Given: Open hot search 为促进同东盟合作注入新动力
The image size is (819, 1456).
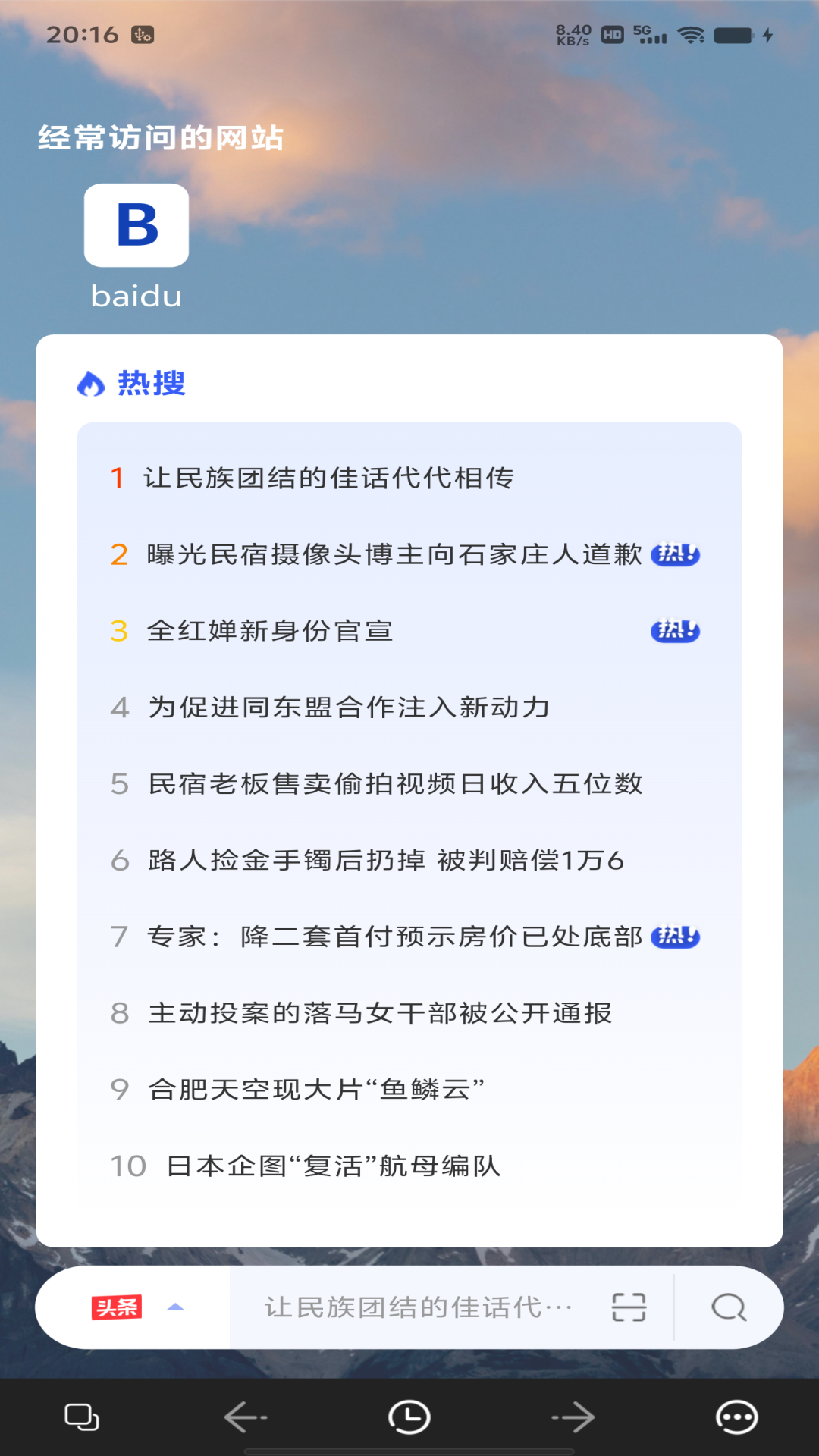Looking at the screenshot, I should 349,708.
